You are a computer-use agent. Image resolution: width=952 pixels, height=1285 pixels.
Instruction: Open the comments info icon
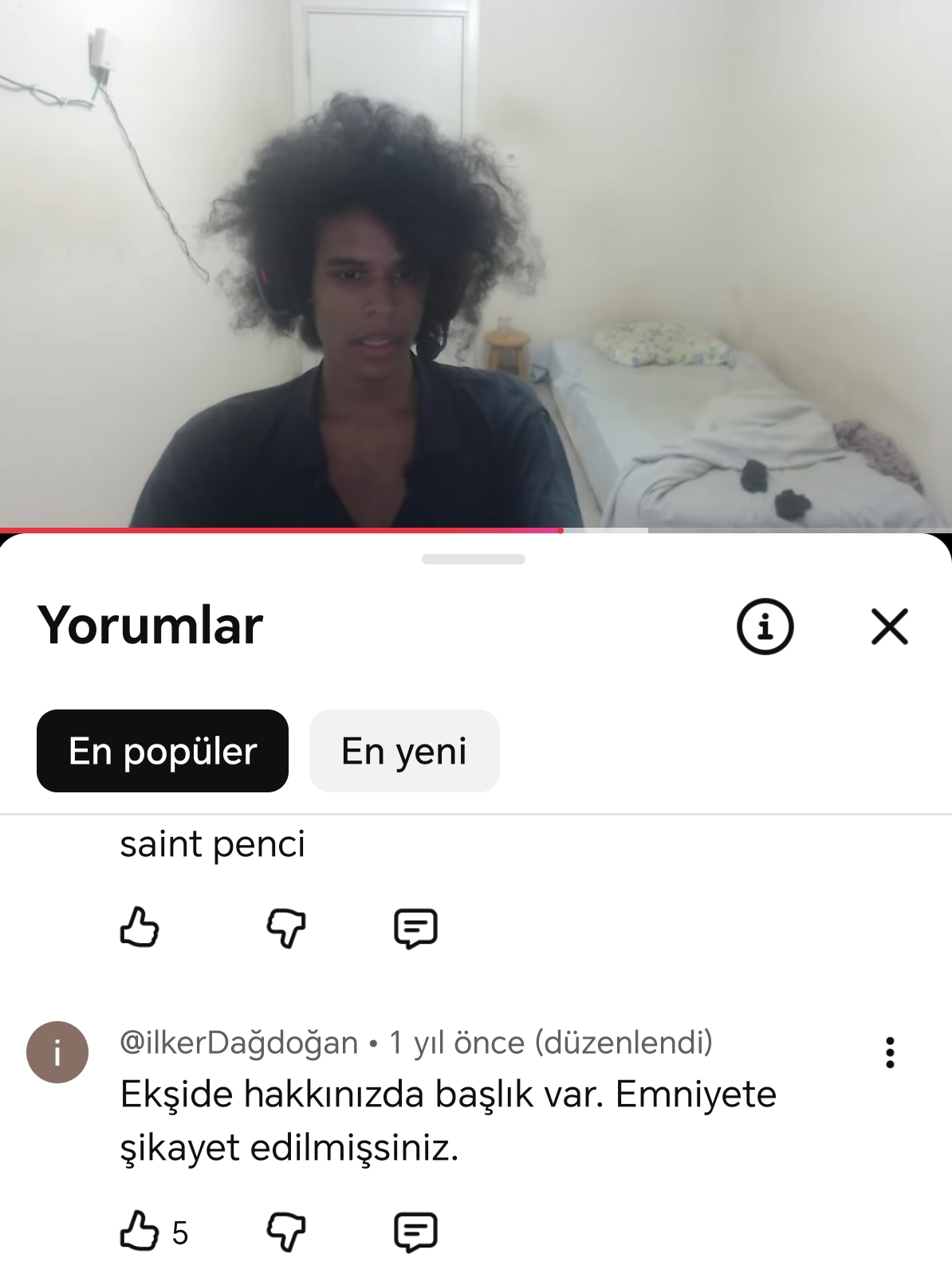[x=765, y=627]
